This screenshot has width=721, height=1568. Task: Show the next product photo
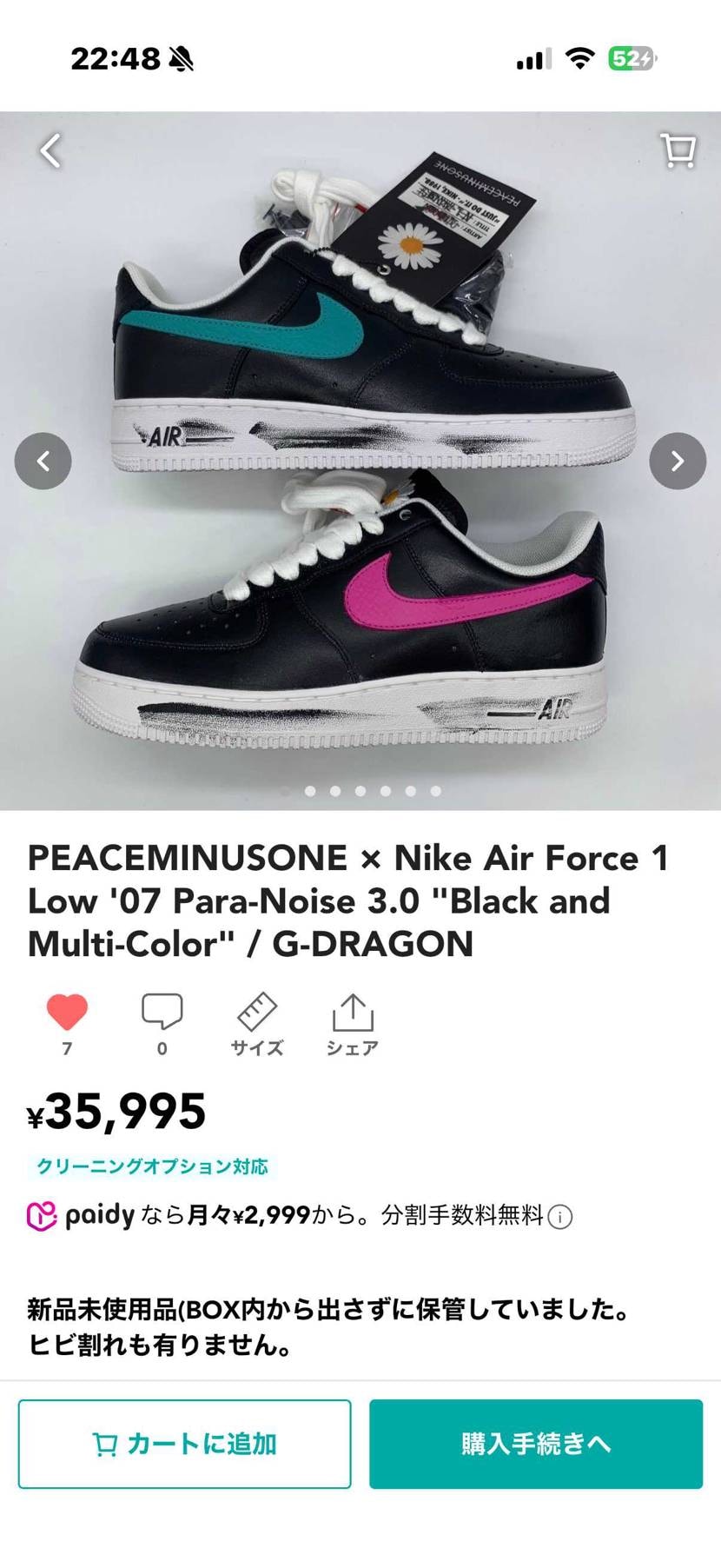coord(678,461)
